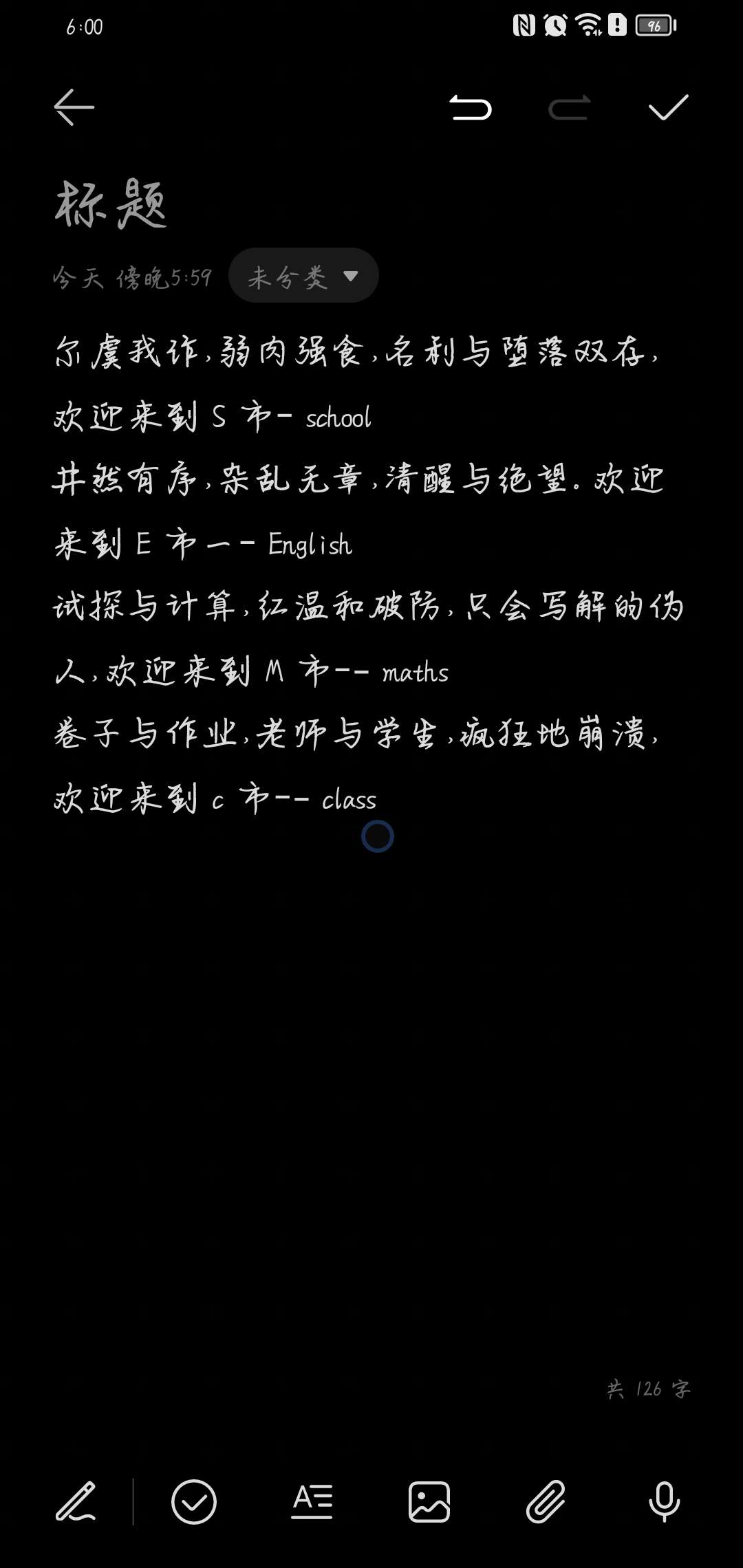This screenshot has width=743, height=1568.
Task: Open the handwriting pen tool
Action: point(76,1502)
